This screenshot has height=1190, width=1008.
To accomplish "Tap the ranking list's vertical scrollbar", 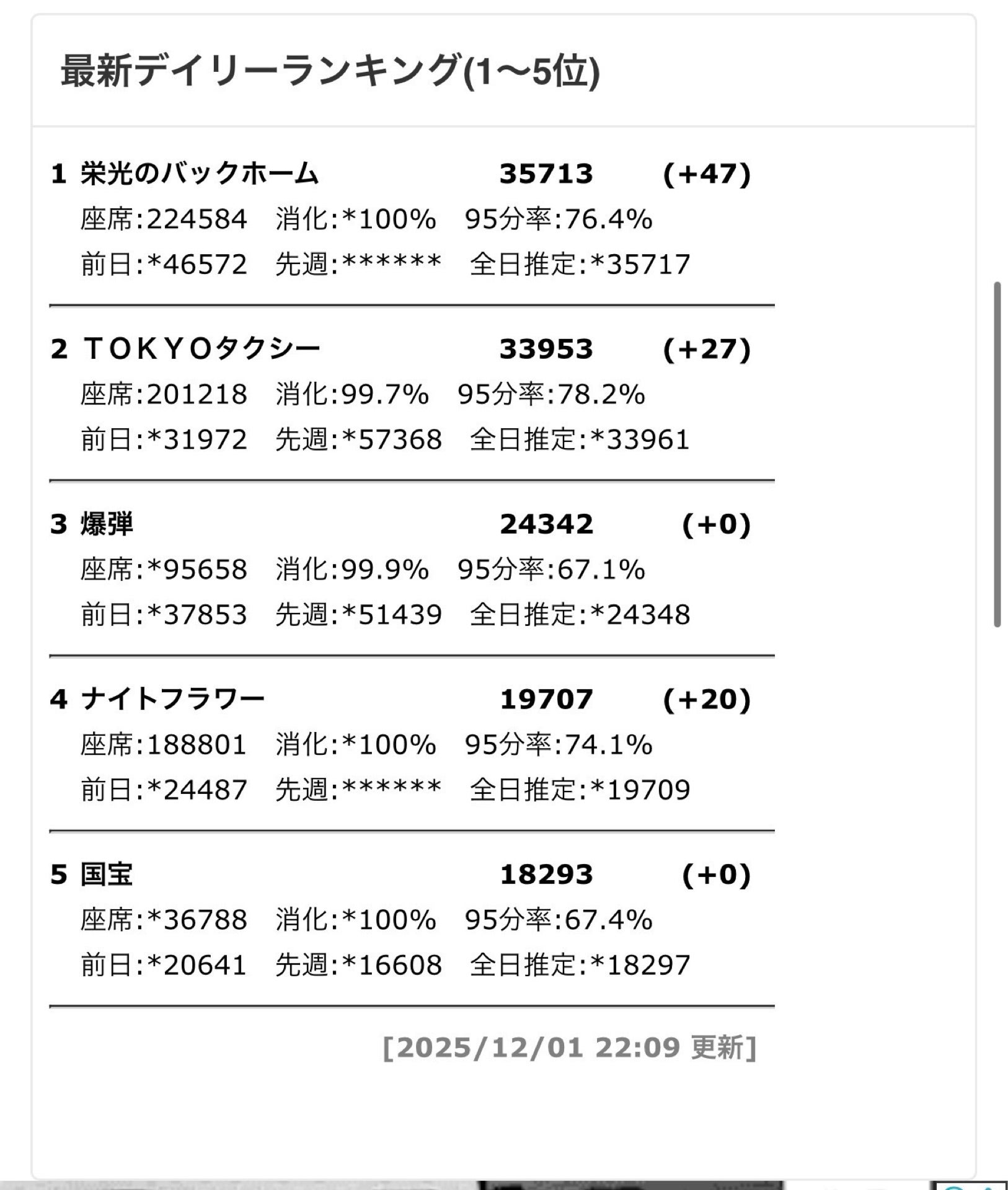I will click(x=997, y=454).
